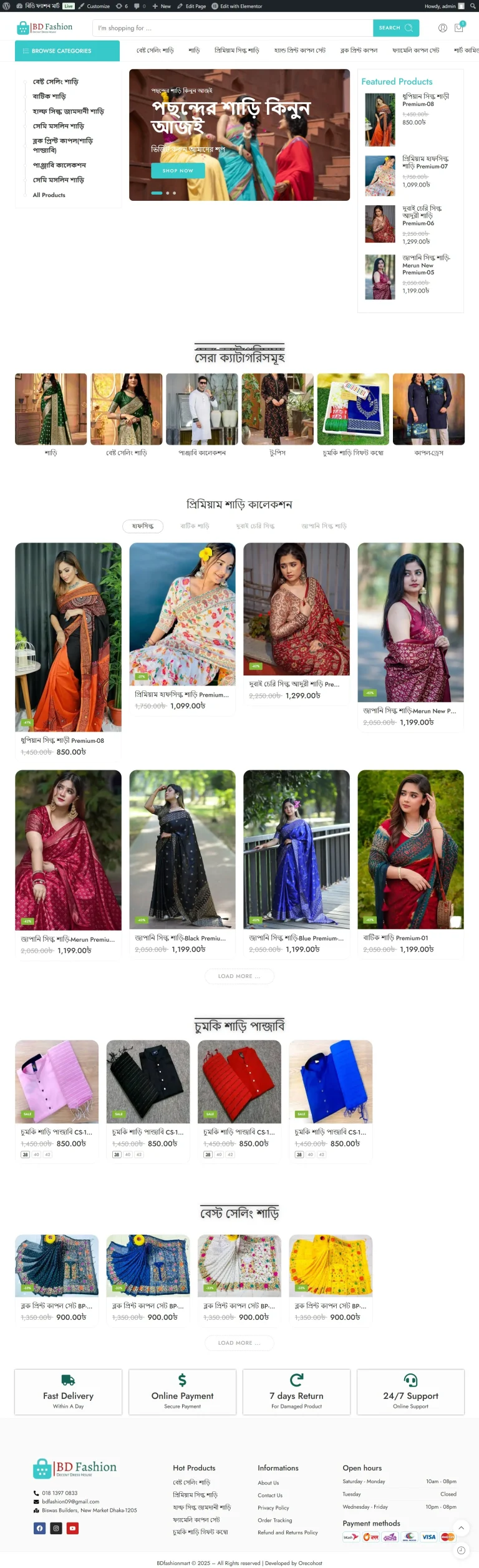The image size is (479, 1568).
Task: Switch to the বাটিক শাড়ি tab
Action: [195, 526]
